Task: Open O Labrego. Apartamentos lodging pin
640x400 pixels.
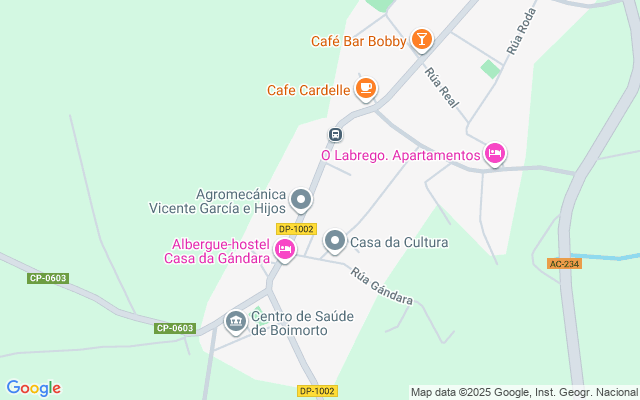Action: 495,154
